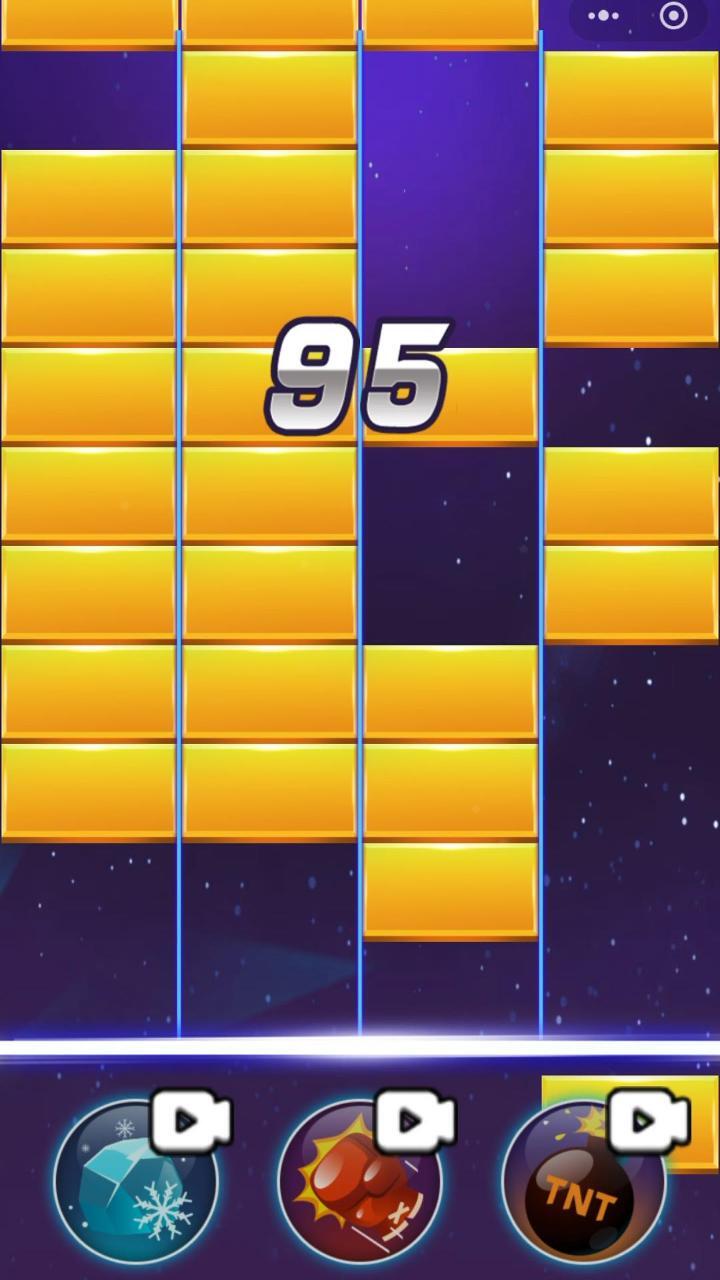
Task: Activate the ice freeze power-up
Action: pyautogui.click(x=135, y=1183)
